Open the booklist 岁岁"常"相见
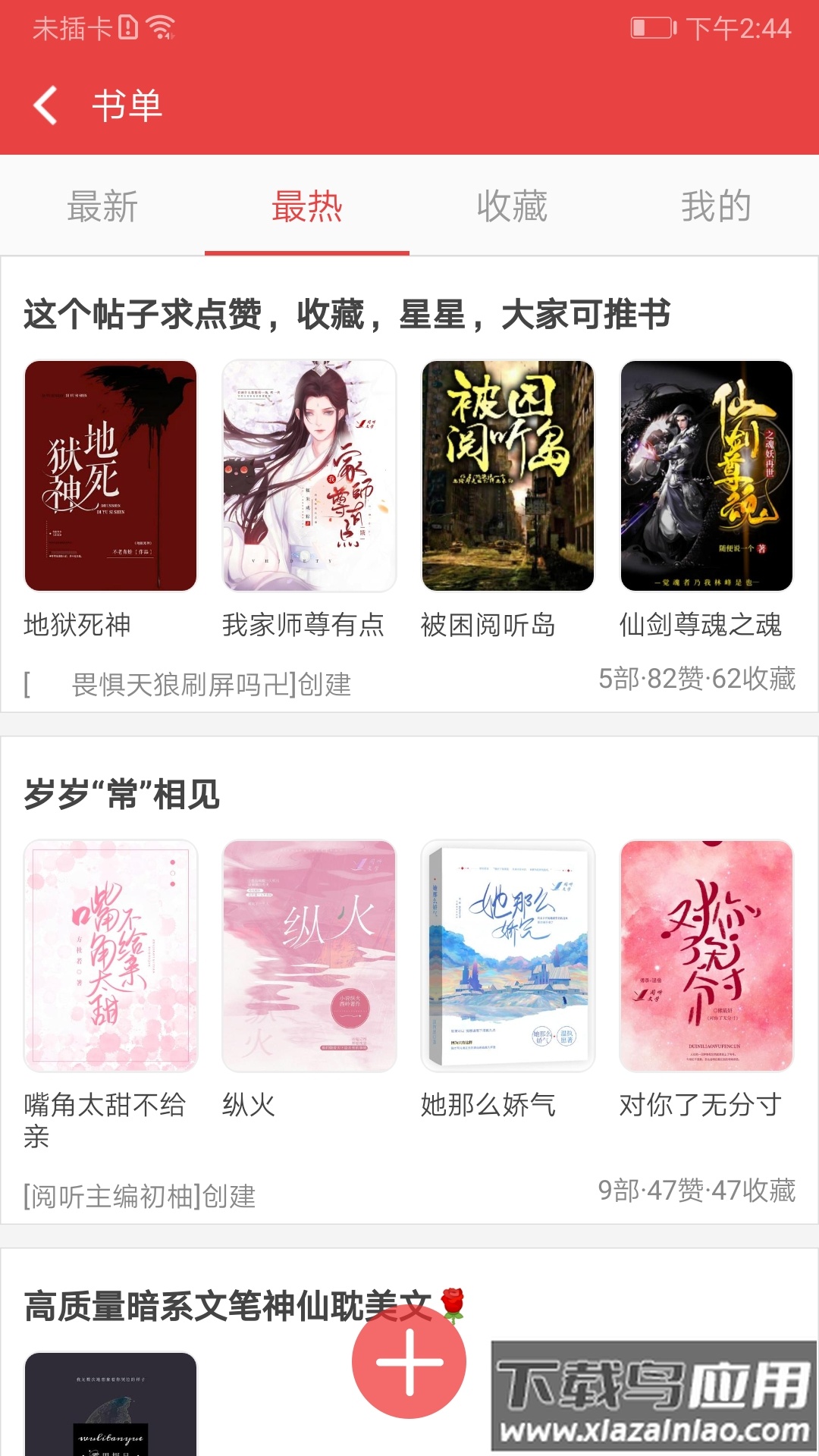This screenshot has height=1456, width=819. tap(122, 795)
